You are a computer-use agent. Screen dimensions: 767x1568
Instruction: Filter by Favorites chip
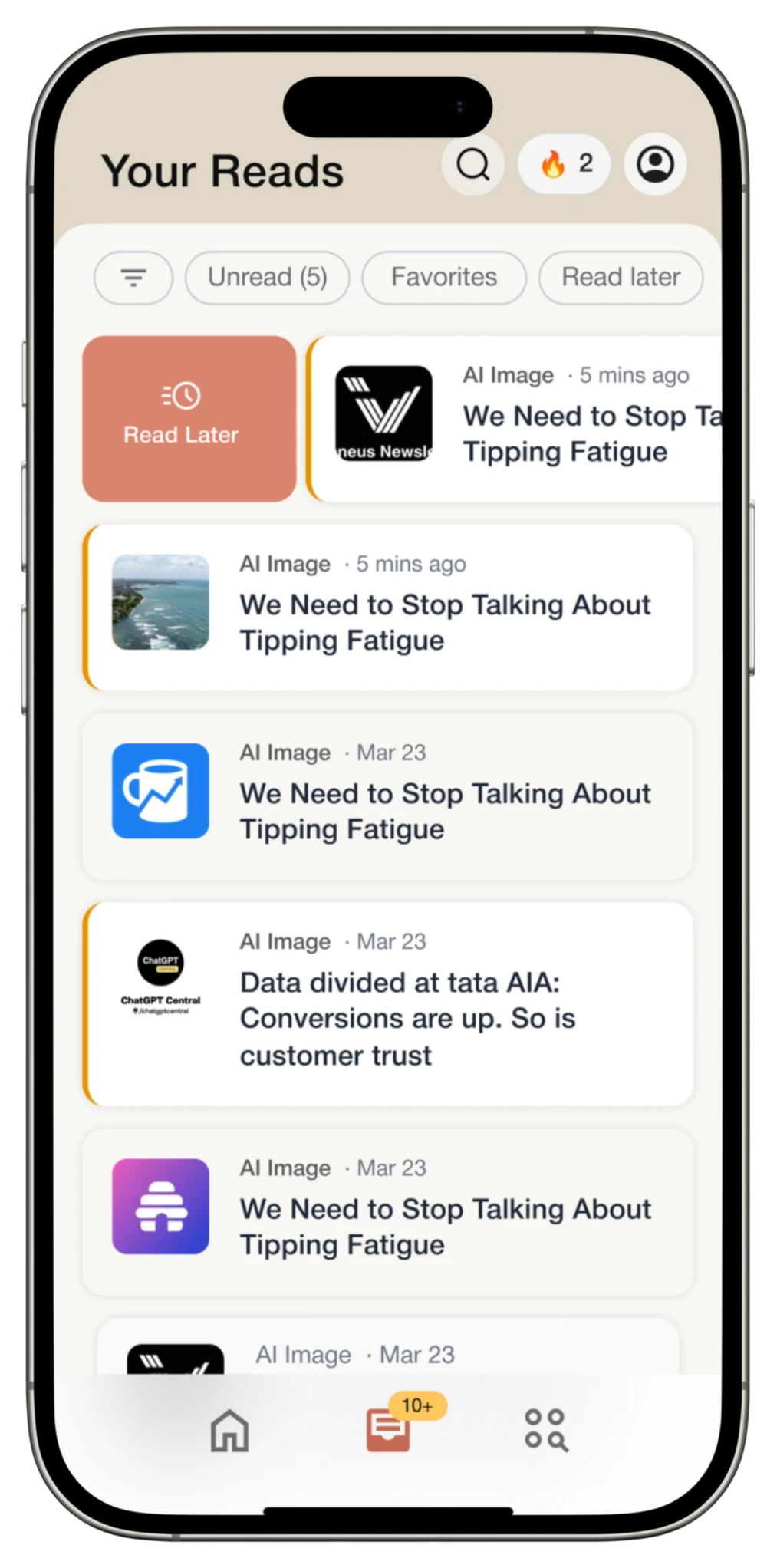(x=443, y=277)
